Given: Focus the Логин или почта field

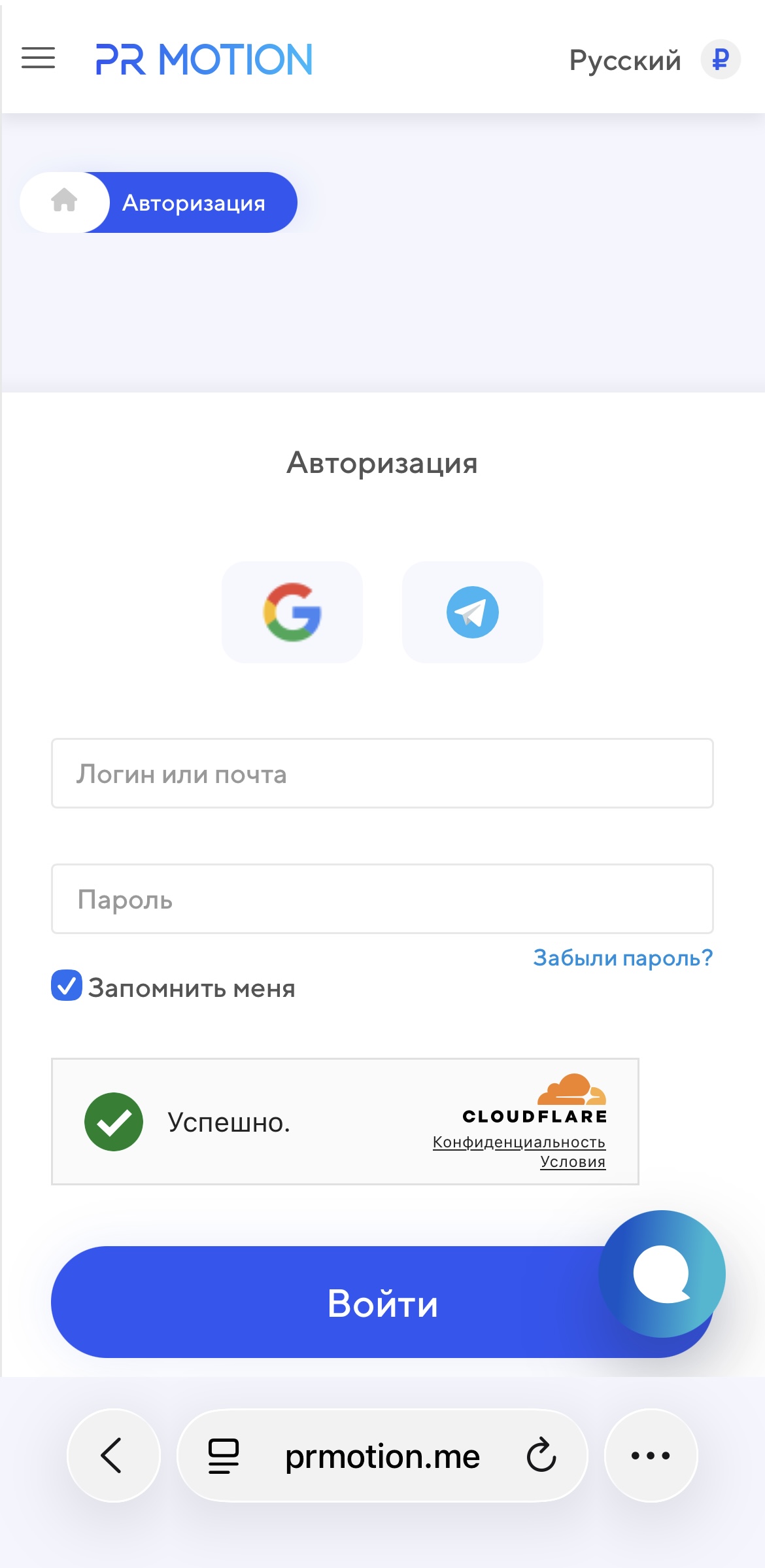Looking at the screenshot, I should point(382,774).
